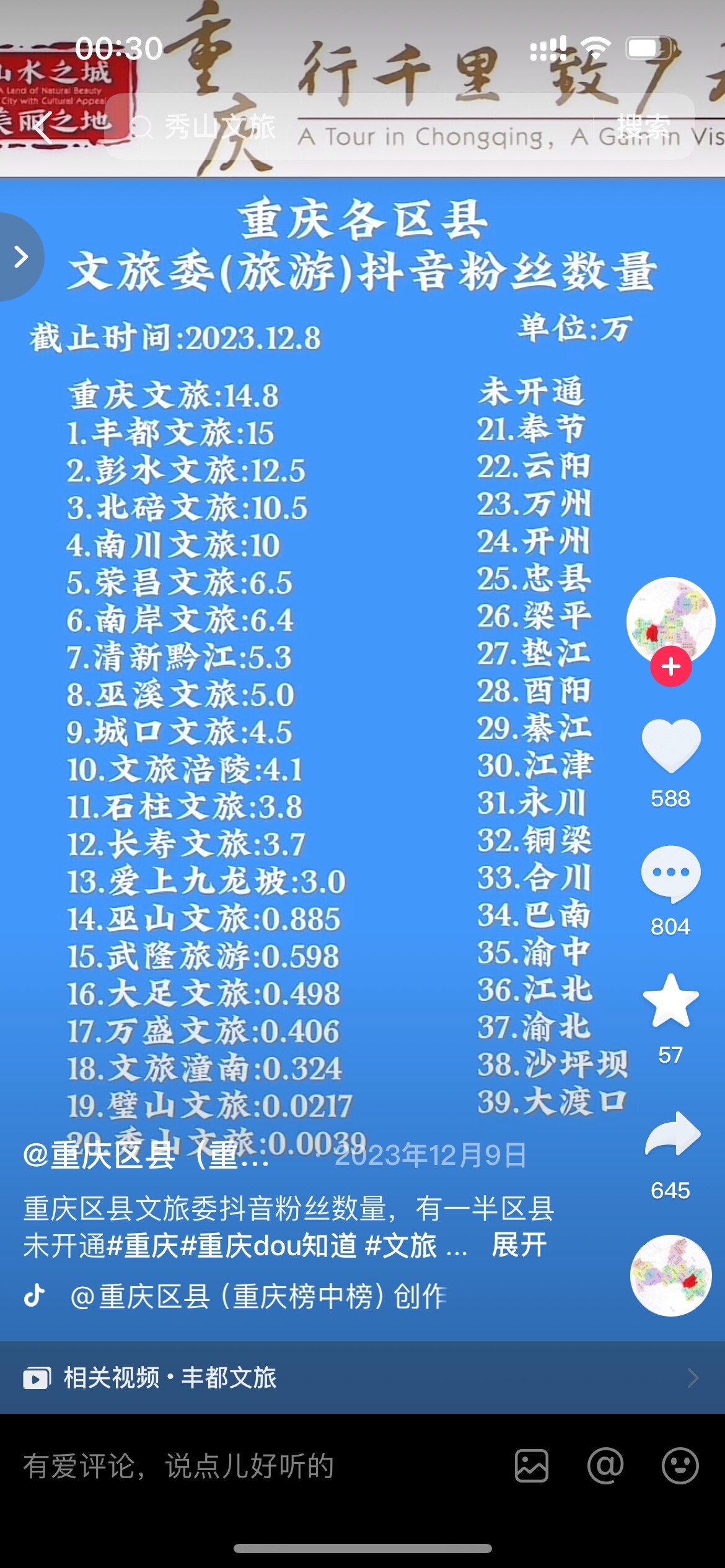The height and width of the screenshot is (1568, 725).
Task: Follow the creator with the red plus
Action: [x=670, y=667]
